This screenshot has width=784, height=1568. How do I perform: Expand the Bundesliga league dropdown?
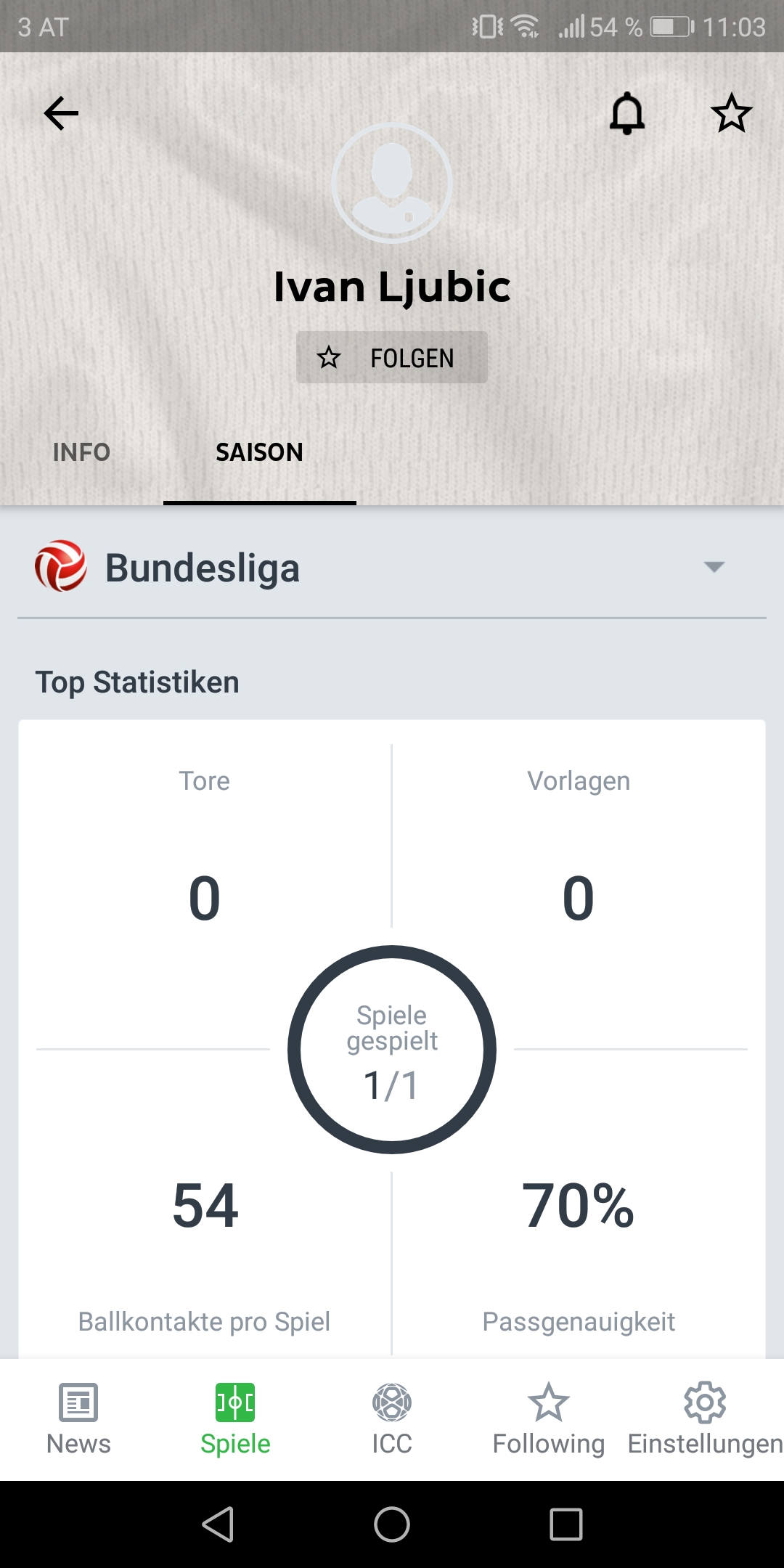click(x=392, y=568)
